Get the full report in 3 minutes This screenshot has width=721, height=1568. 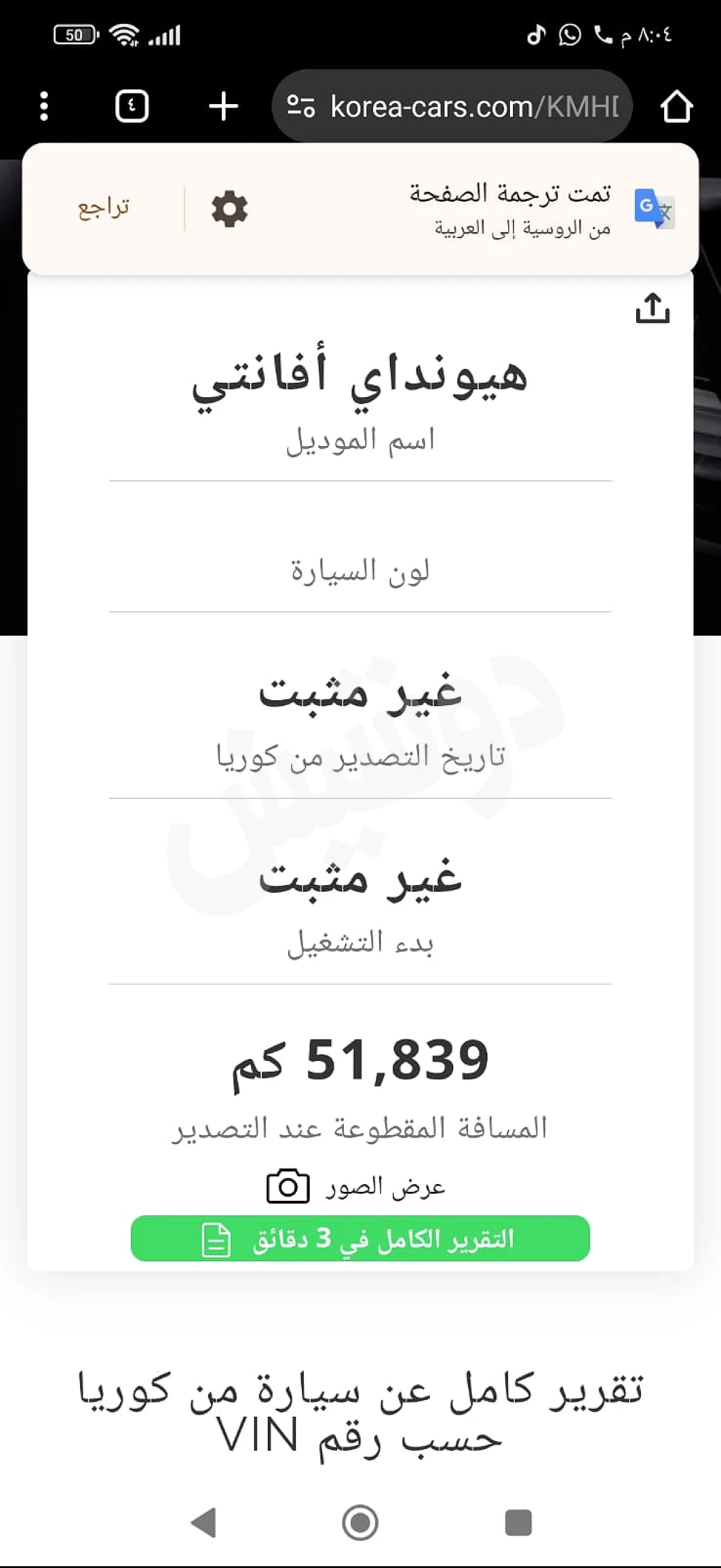[x=360, y=1238]
